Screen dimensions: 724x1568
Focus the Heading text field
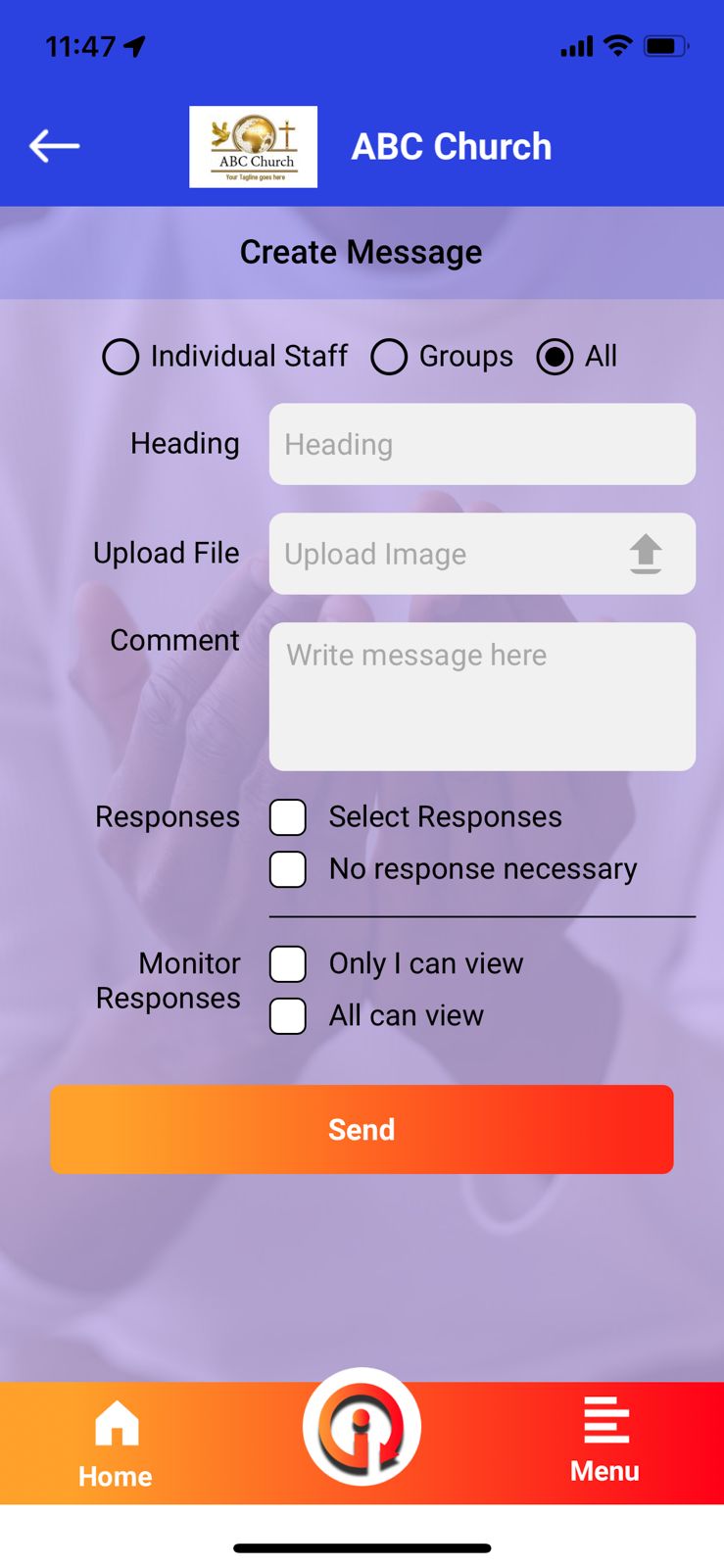point(481,444)
